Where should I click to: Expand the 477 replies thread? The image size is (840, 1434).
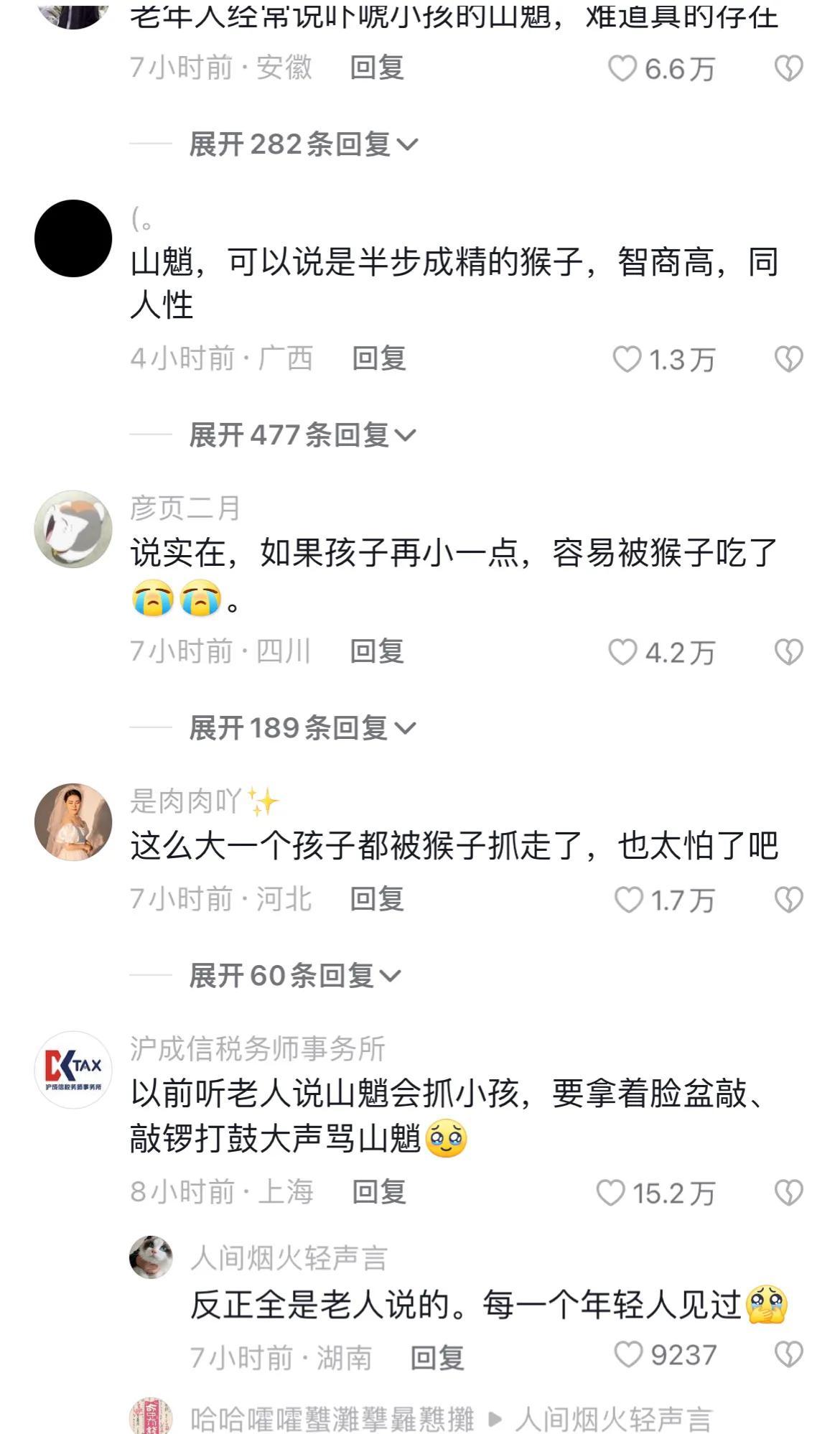(x=302, y=435)
